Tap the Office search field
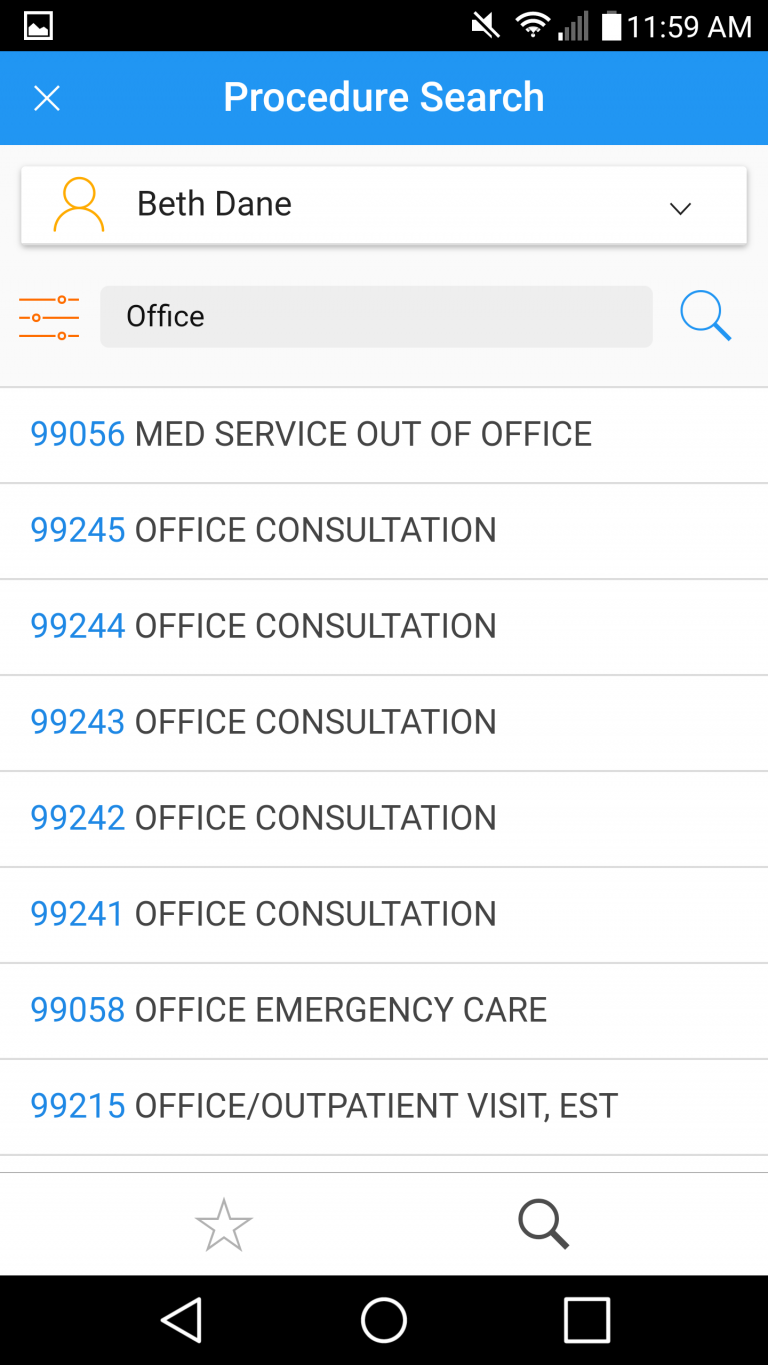This screenshot has height=1365, width=768. [x=376, y=317]
